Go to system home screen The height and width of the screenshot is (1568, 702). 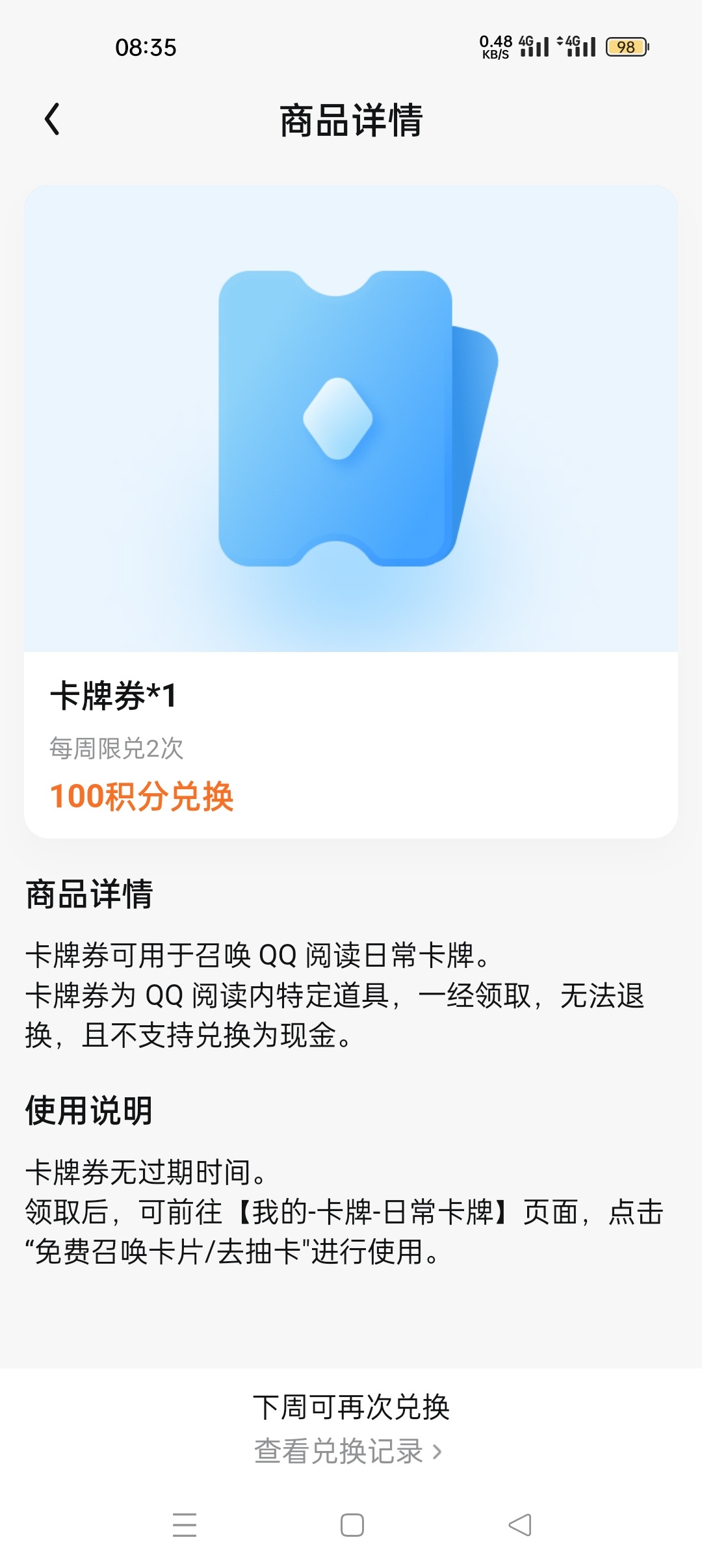(x=352, y=1524)
